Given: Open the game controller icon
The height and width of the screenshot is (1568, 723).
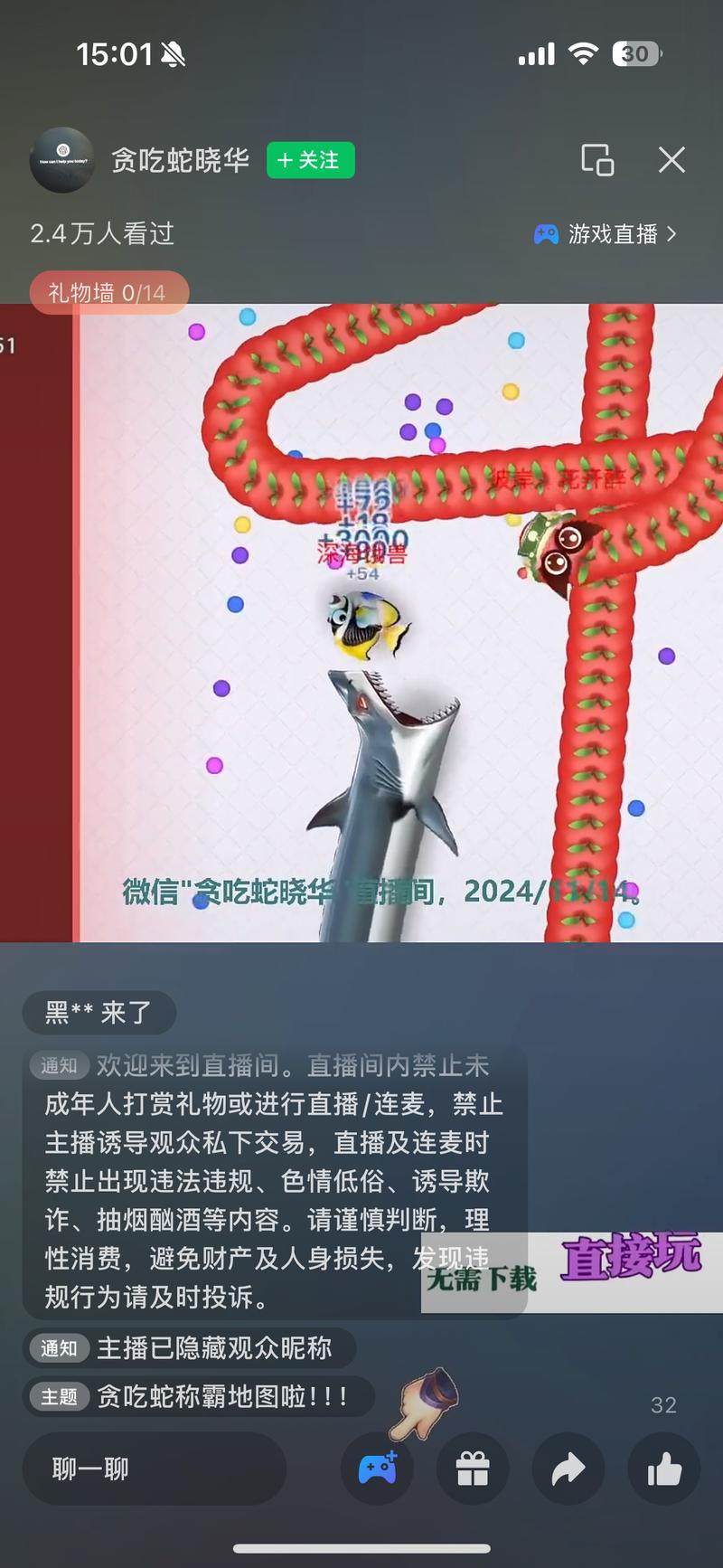Looking at the screenshot, I should tap(378, 1469).
